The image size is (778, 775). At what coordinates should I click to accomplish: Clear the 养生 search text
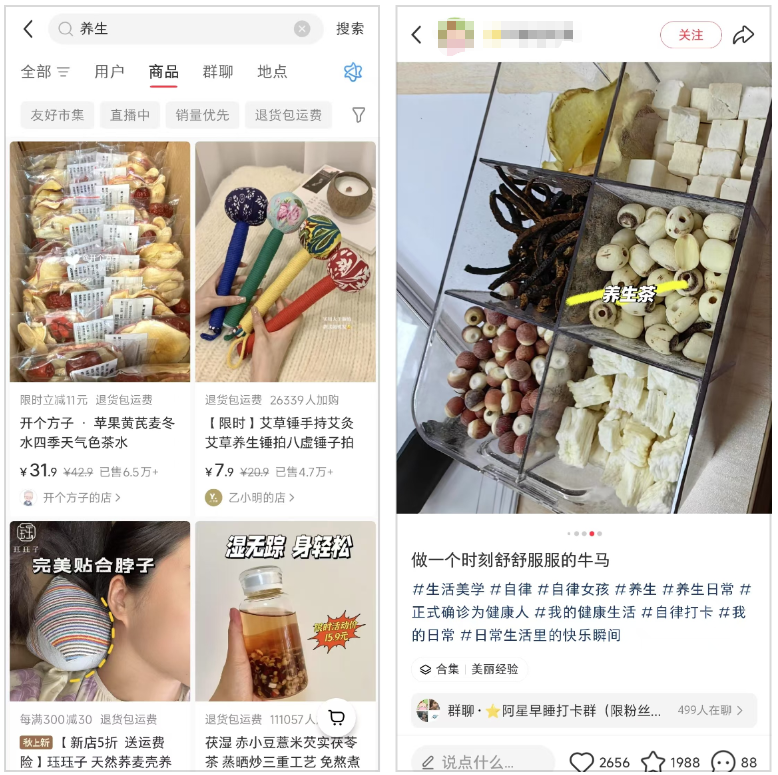click(x=302, y=29)
